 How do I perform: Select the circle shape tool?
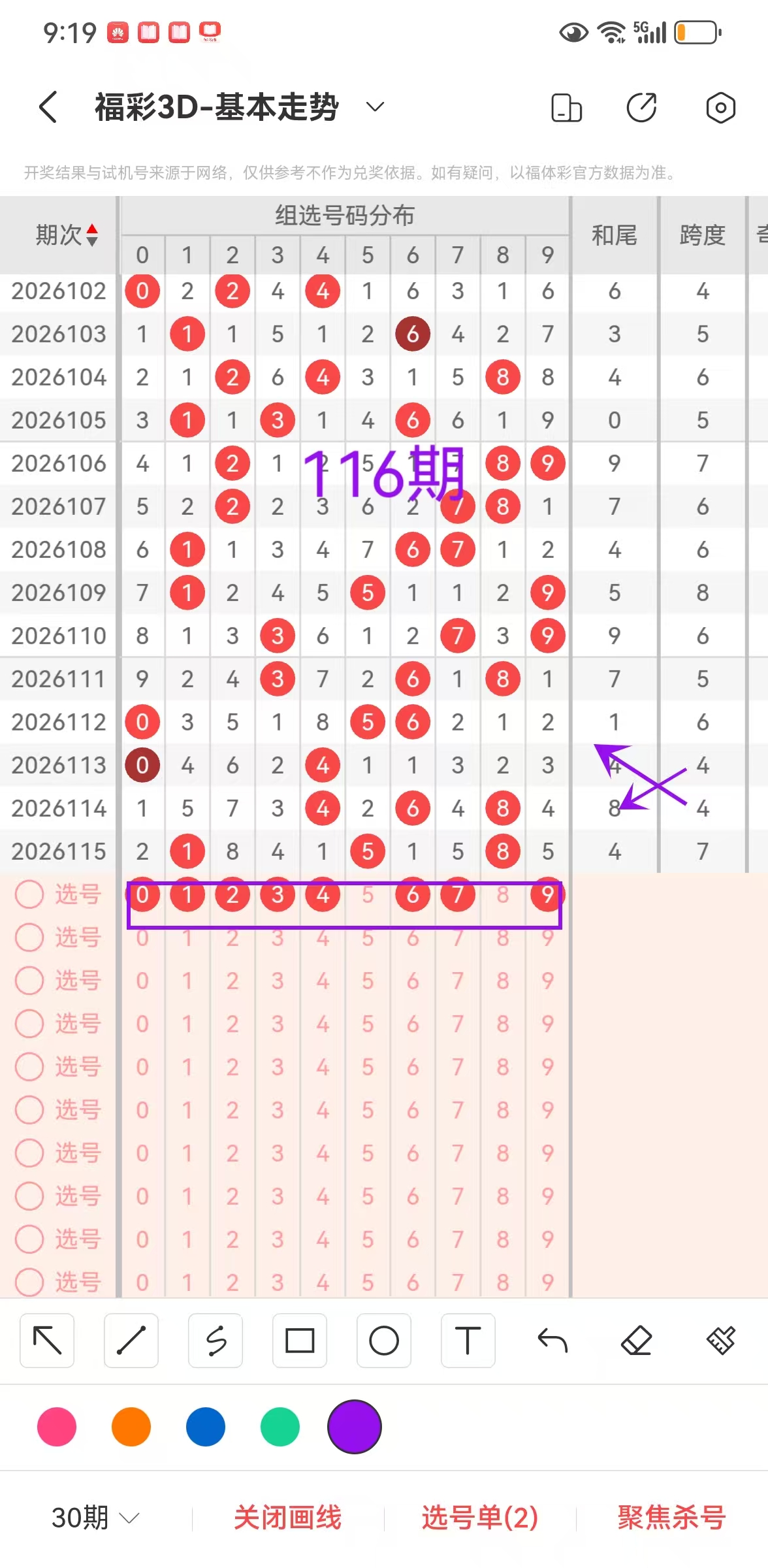384,1341
